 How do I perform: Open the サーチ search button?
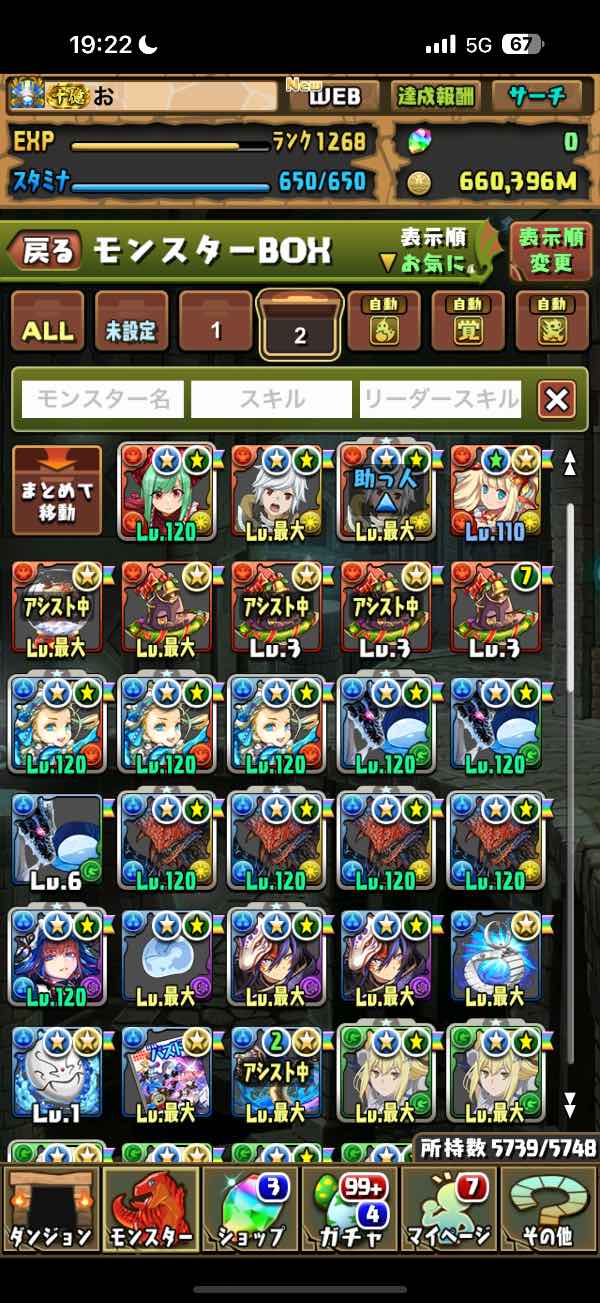[x=537, y=96]
